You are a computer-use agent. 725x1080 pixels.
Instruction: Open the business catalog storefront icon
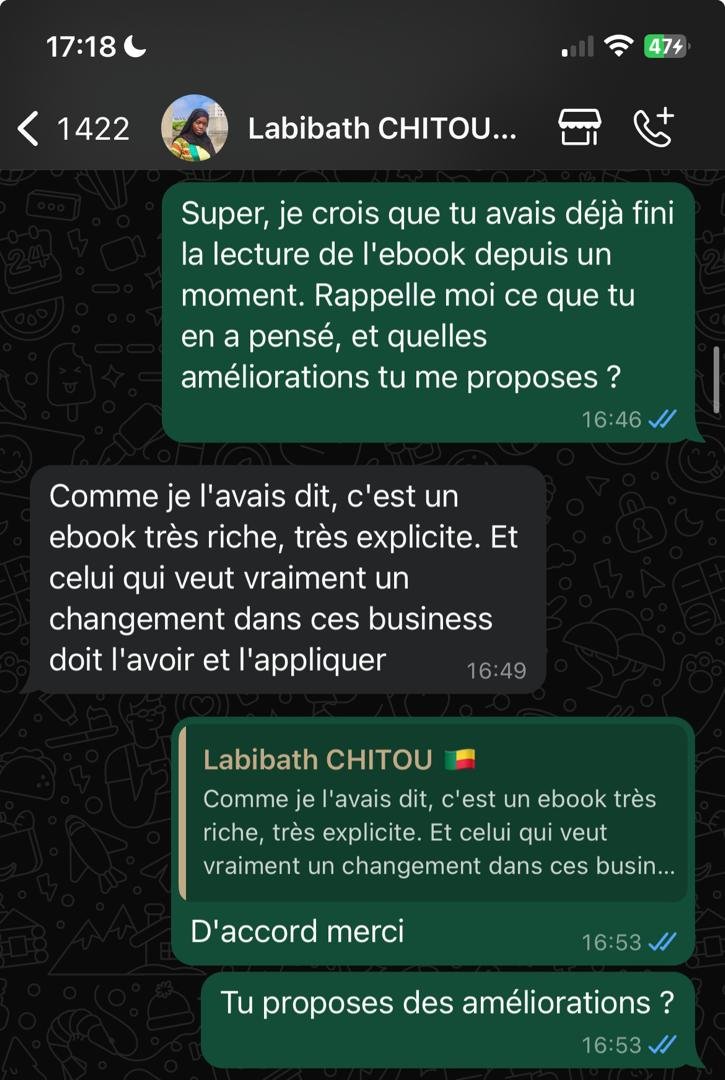(579, 128)
